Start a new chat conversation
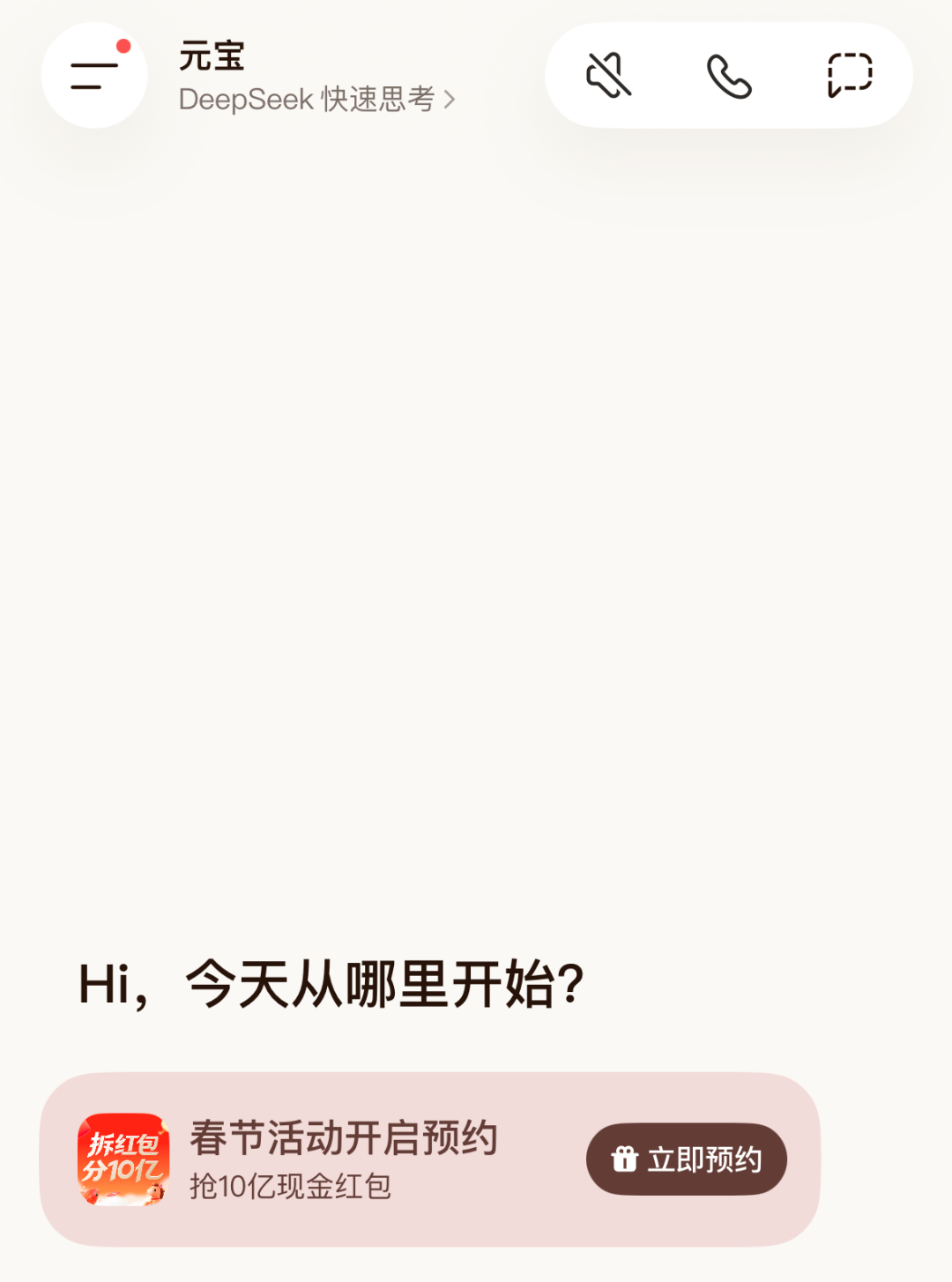 tap(850, 76)
